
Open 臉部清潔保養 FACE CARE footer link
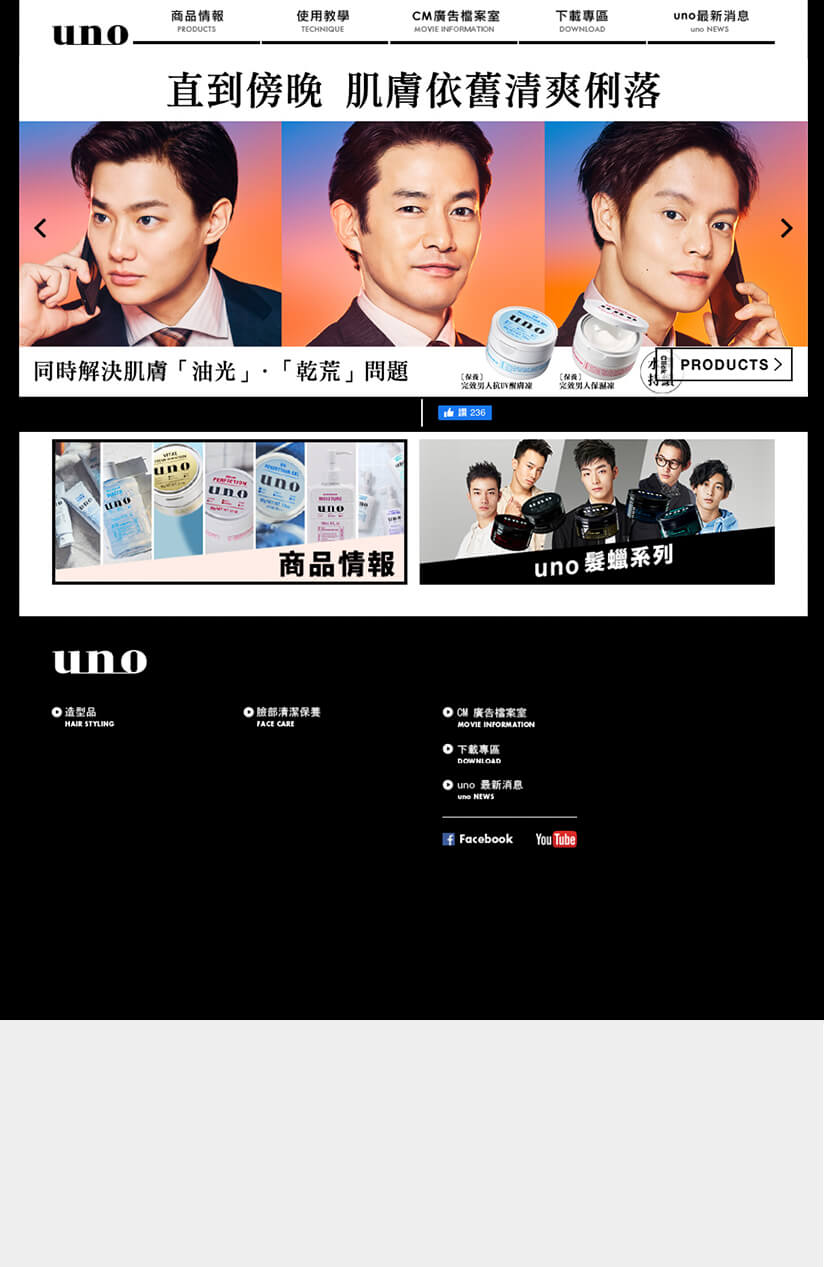[282, 716]
